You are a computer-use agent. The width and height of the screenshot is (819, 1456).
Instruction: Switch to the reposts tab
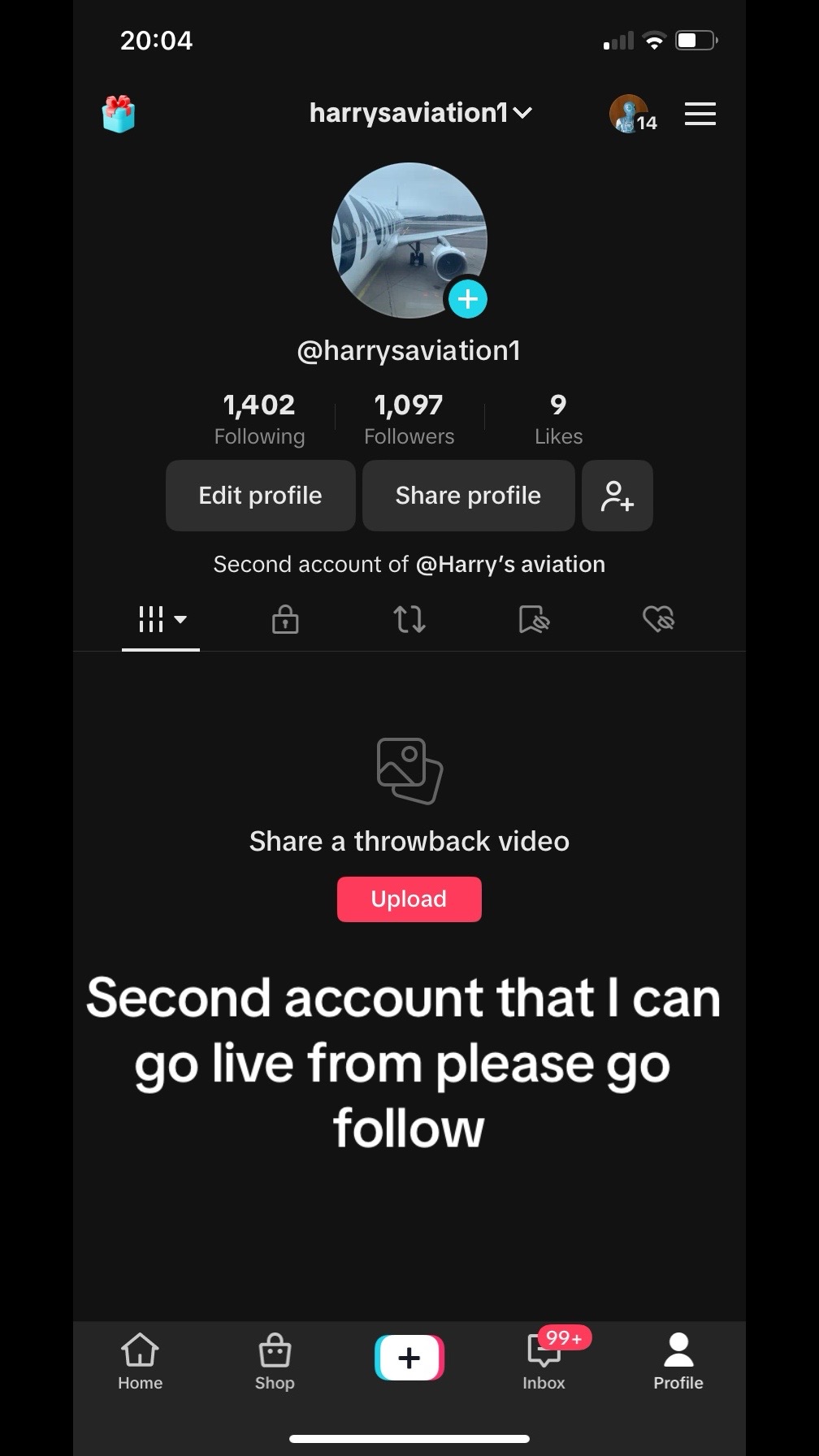tap(409, 620)
